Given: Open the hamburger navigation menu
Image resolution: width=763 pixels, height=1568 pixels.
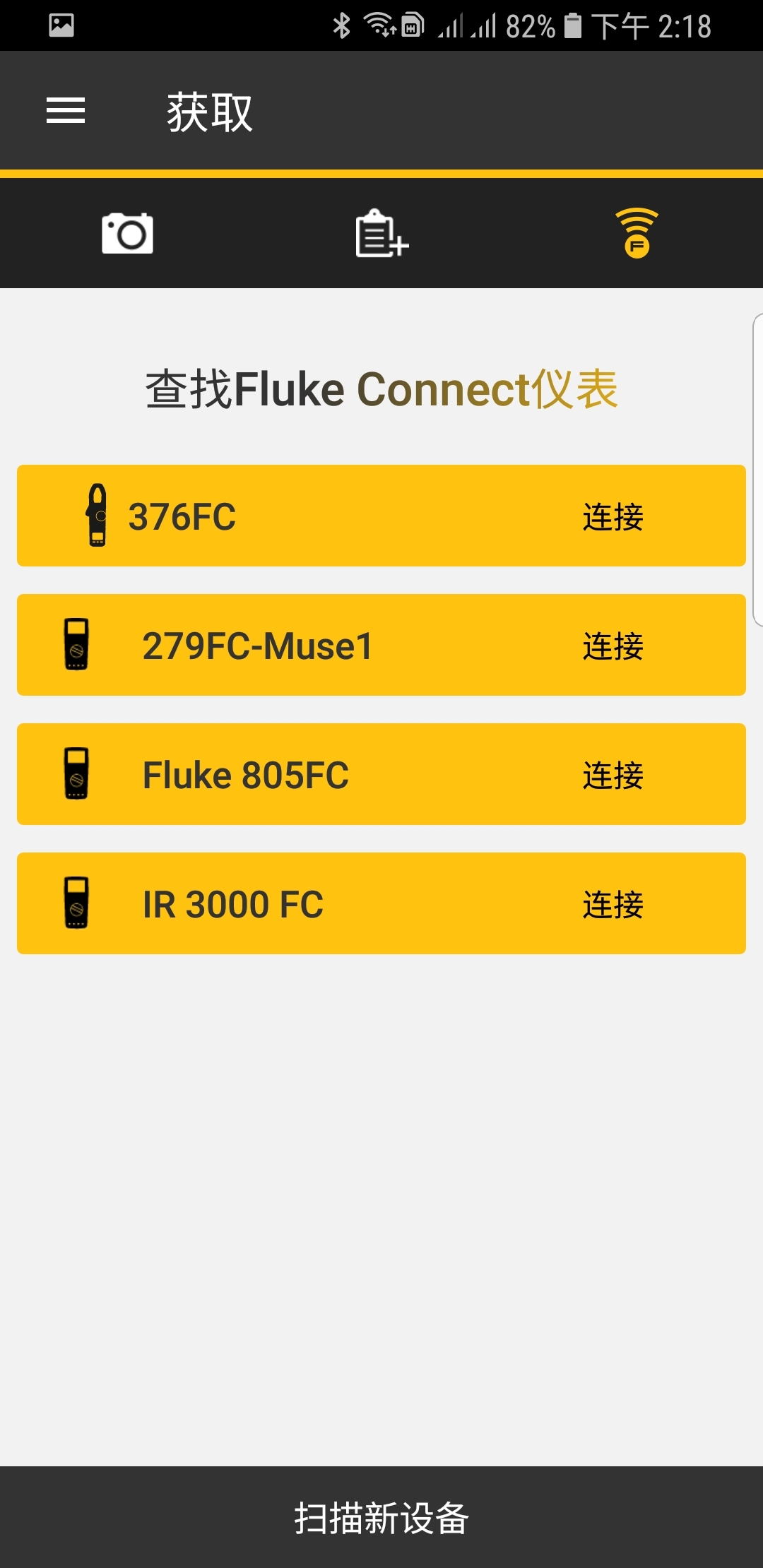Looking at the screenshot, I should pos(66,111).
